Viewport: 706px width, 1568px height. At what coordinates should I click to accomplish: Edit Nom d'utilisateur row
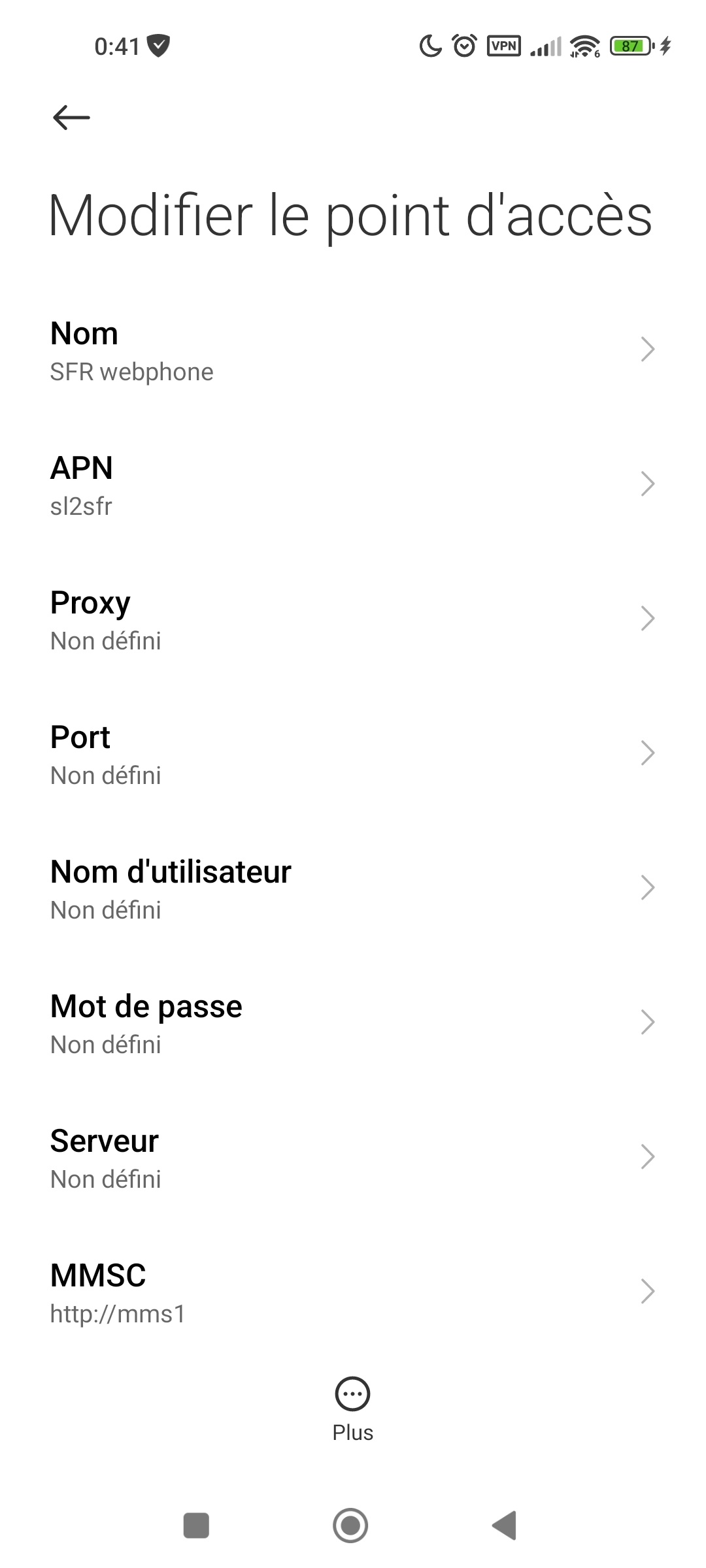pyautogui.click(x=353, y=889)
